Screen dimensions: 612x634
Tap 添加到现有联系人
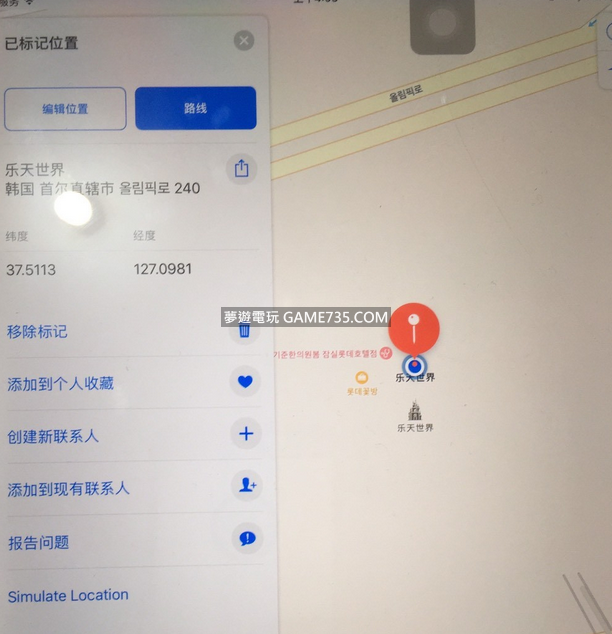click(68, 489)
